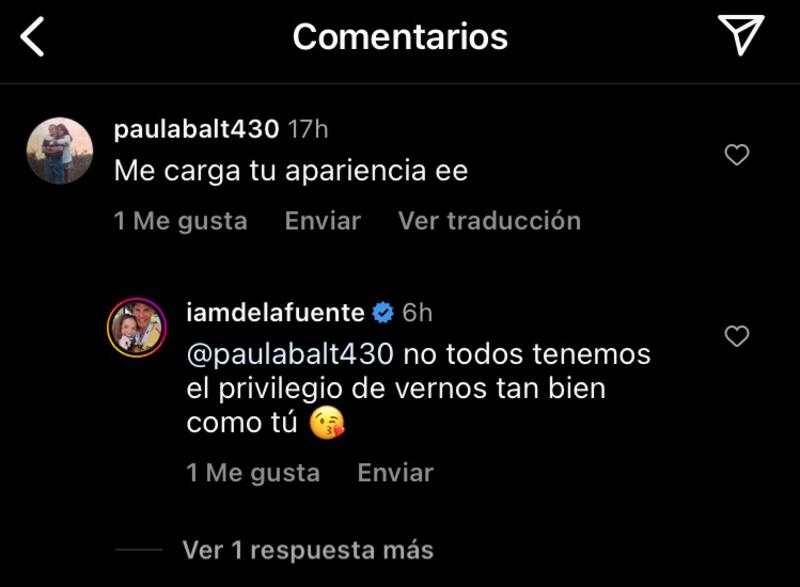Like the reply by iamdelafuente

click(x=737, y=337)
